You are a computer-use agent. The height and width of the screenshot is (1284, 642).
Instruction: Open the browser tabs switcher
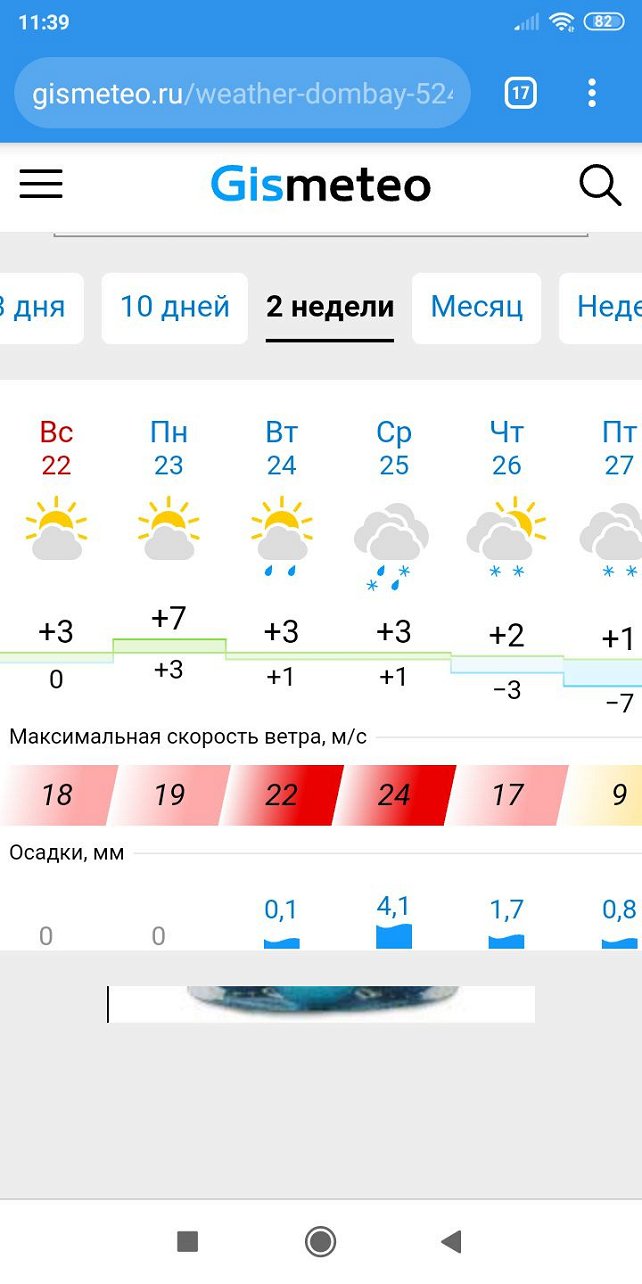pos(520,94)
